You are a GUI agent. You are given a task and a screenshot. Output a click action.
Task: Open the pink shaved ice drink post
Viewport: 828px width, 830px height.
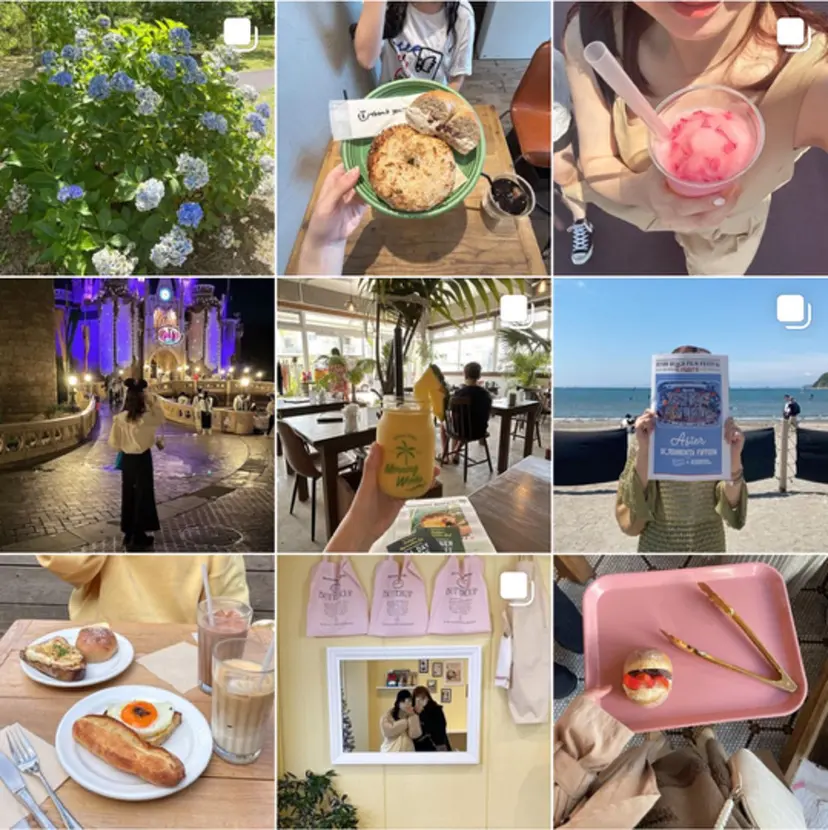(x=690, y=138)
